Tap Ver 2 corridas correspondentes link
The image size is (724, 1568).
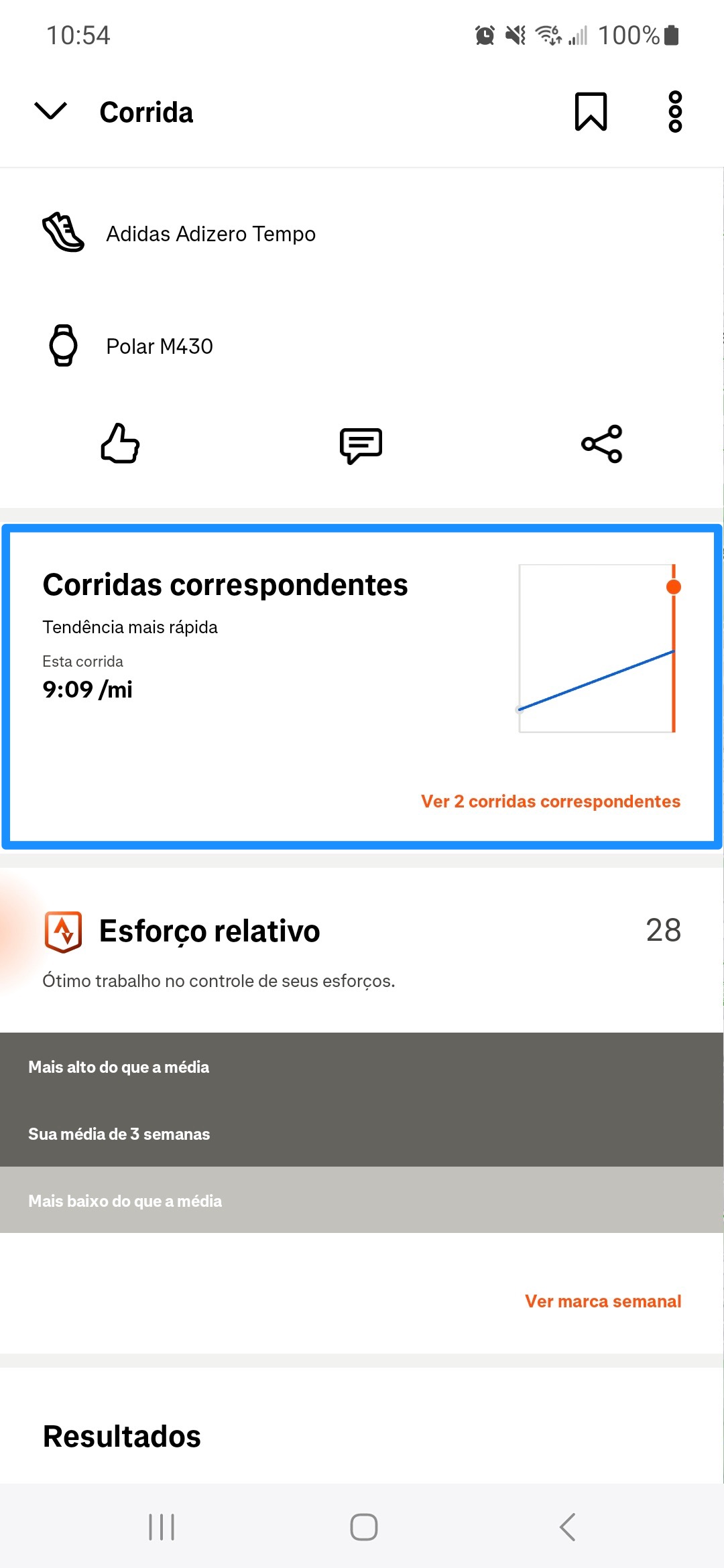pyautogui.click(x=550, y=801)
